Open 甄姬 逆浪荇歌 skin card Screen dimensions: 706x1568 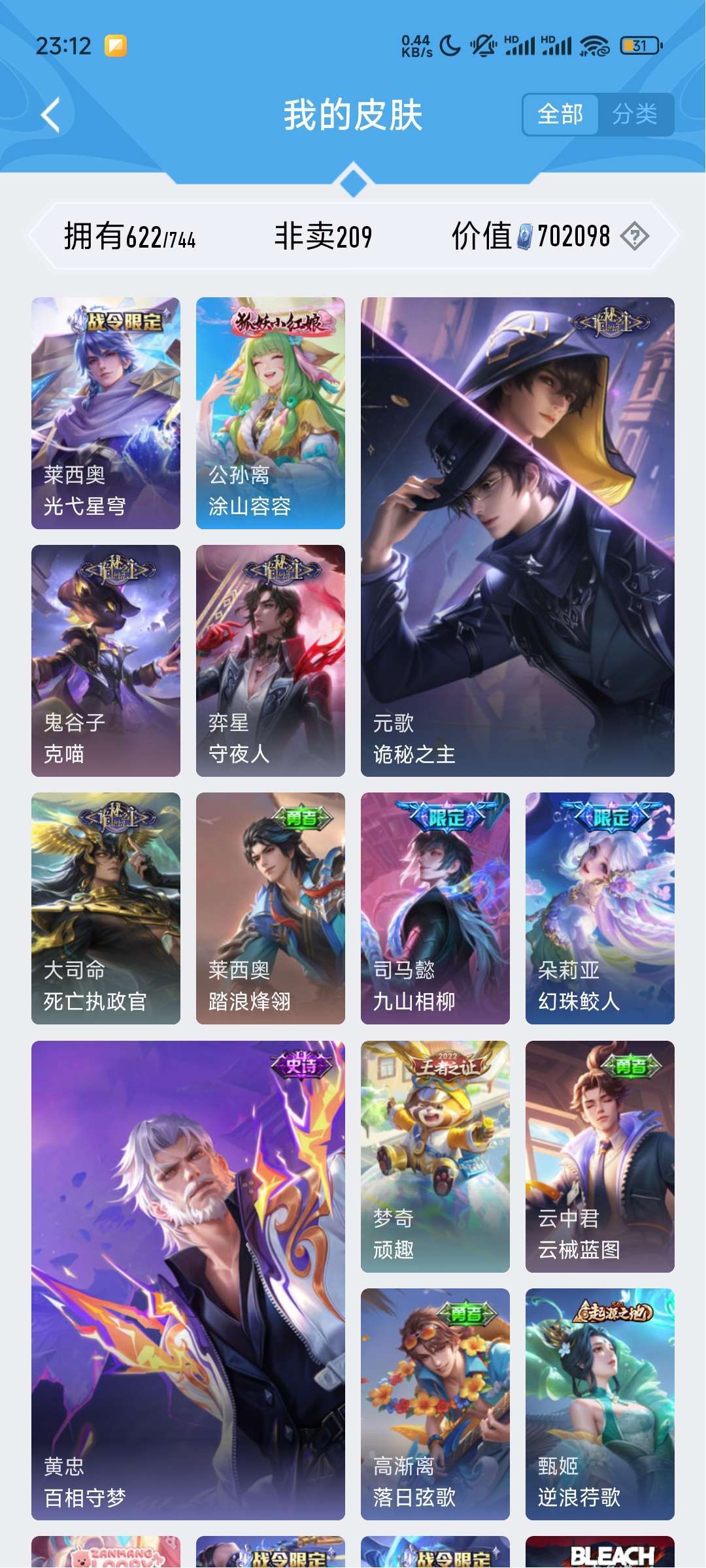click(599, 1404)
